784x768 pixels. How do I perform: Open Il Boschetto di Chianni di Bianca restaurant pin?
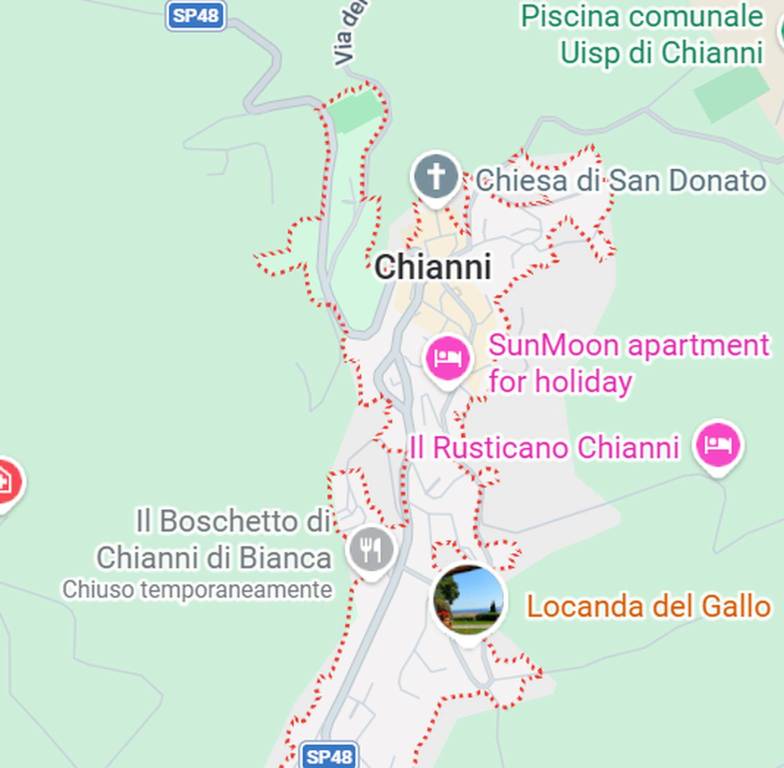point(371,549)
